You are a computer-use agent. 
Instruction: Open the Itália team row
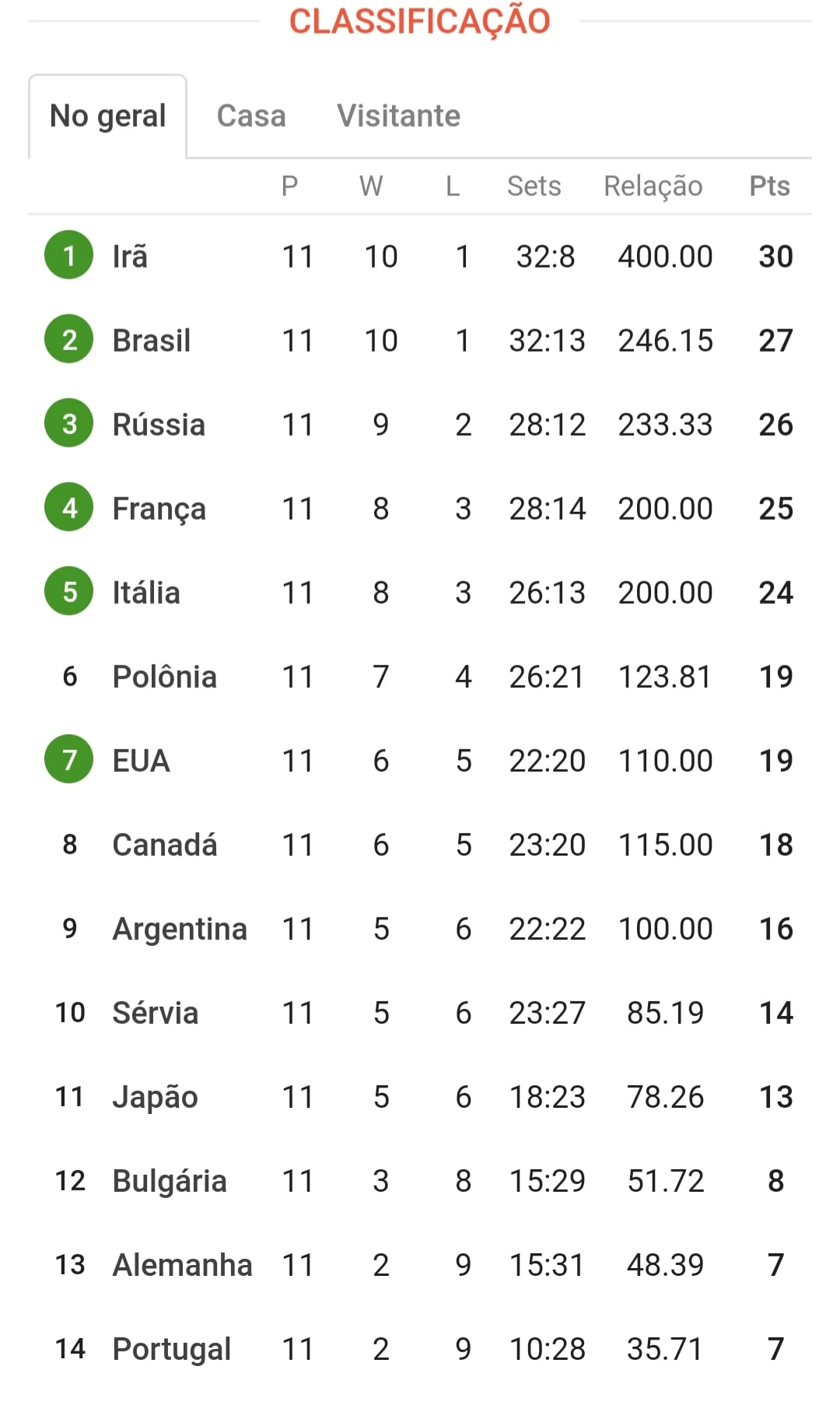click(420, 592)
